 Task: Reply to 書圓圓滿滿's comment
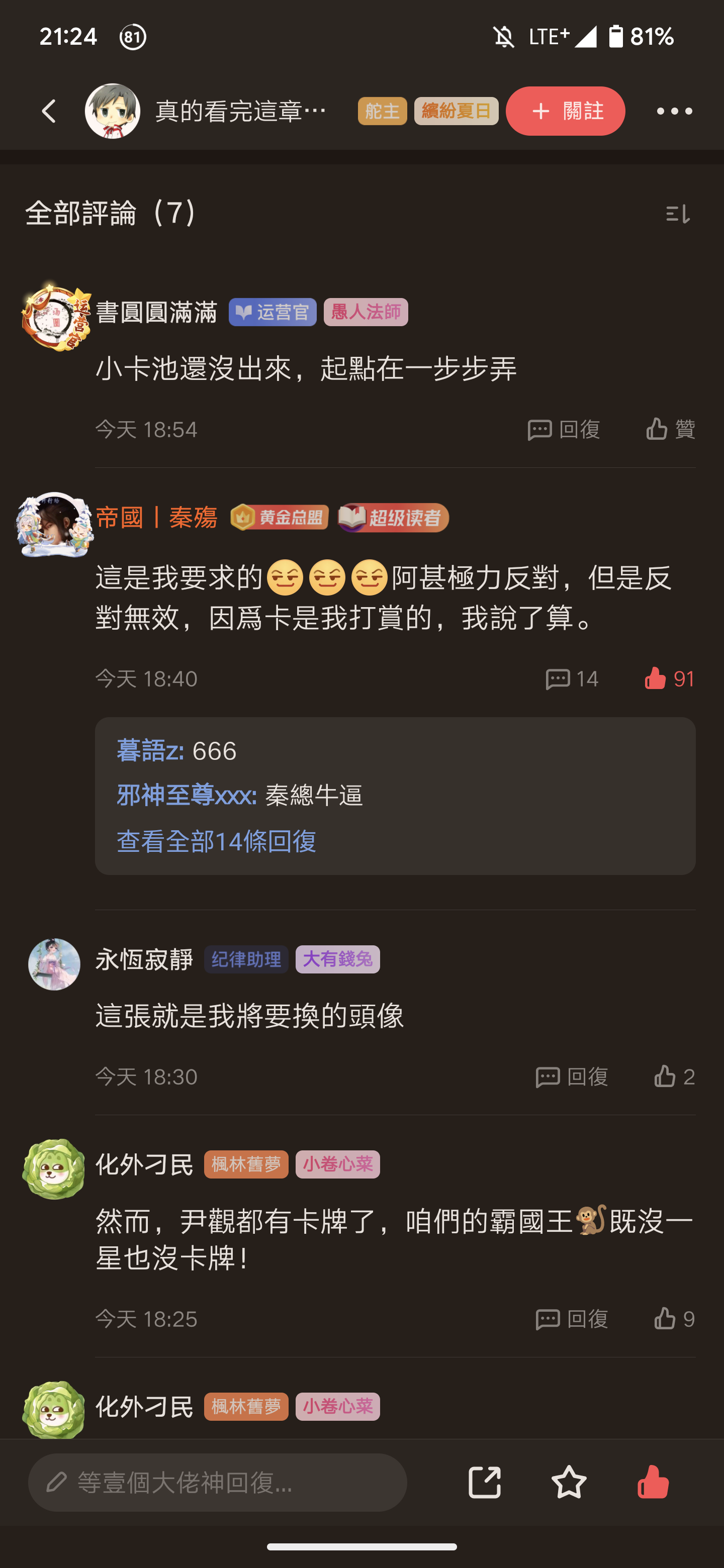[x=564, y=430]
